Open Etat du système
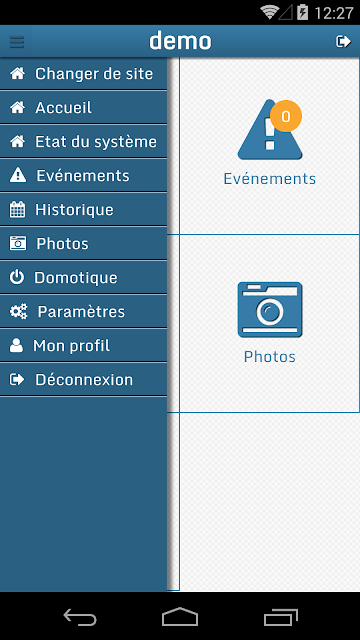Screen dimensions: 360x640 [x=83, y=142]
